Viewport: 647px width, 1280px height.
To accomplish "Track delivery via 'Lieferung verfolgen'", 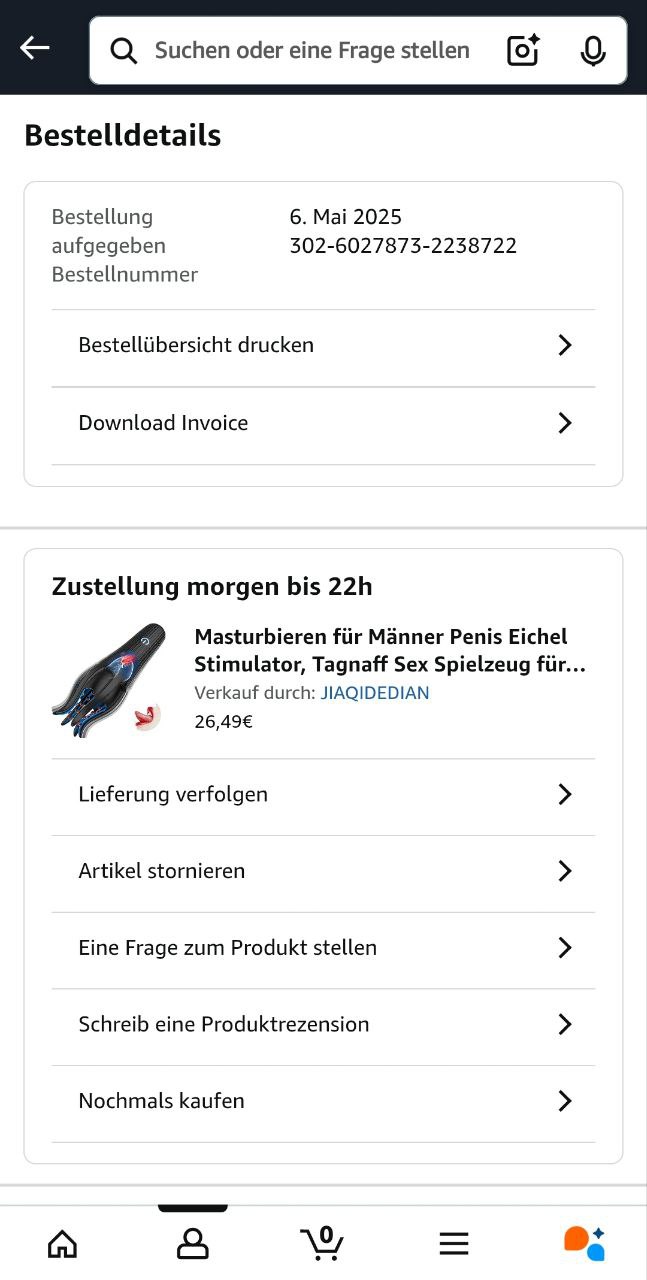I will click(323, 794).
